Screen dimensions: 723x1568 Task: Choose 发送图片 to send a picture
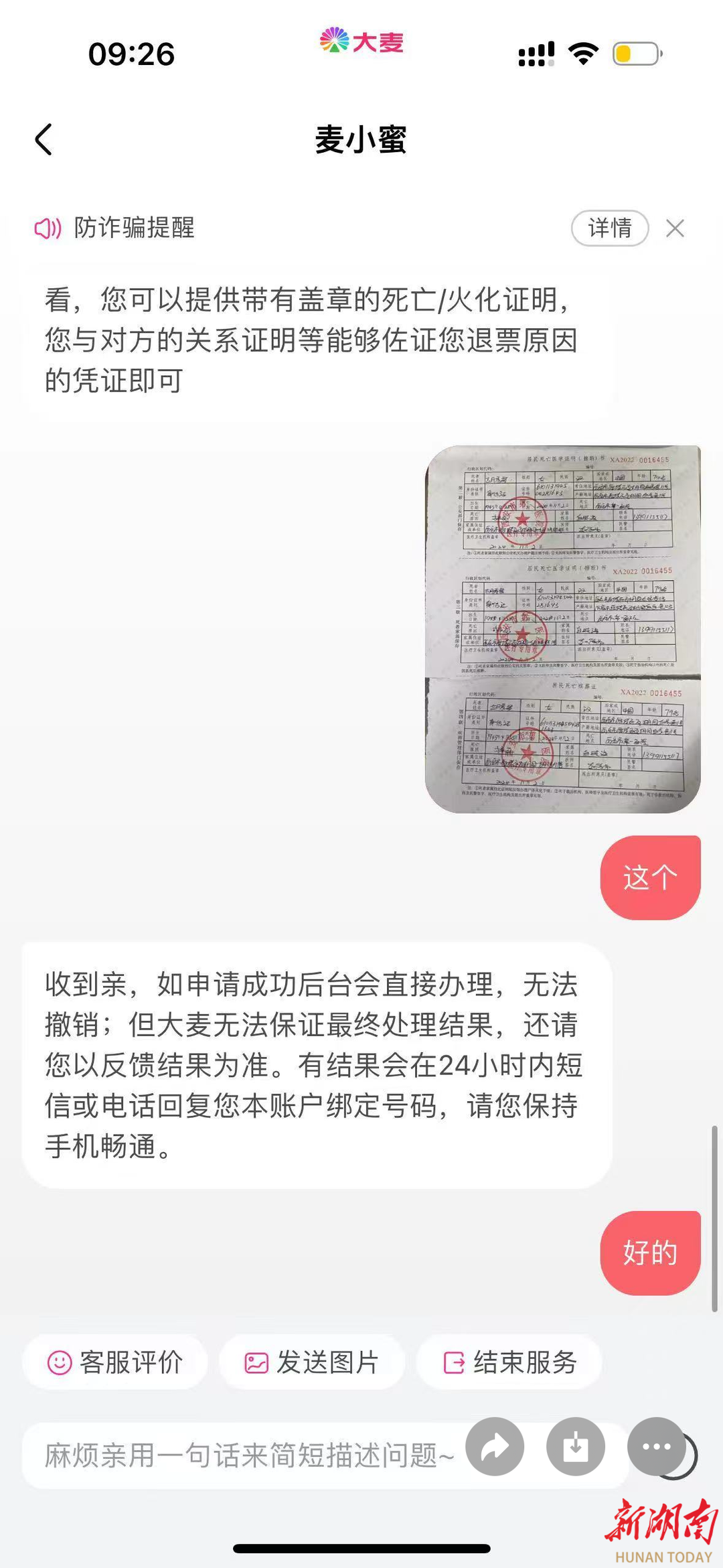pyautogui.click(x=312, y=1362)
